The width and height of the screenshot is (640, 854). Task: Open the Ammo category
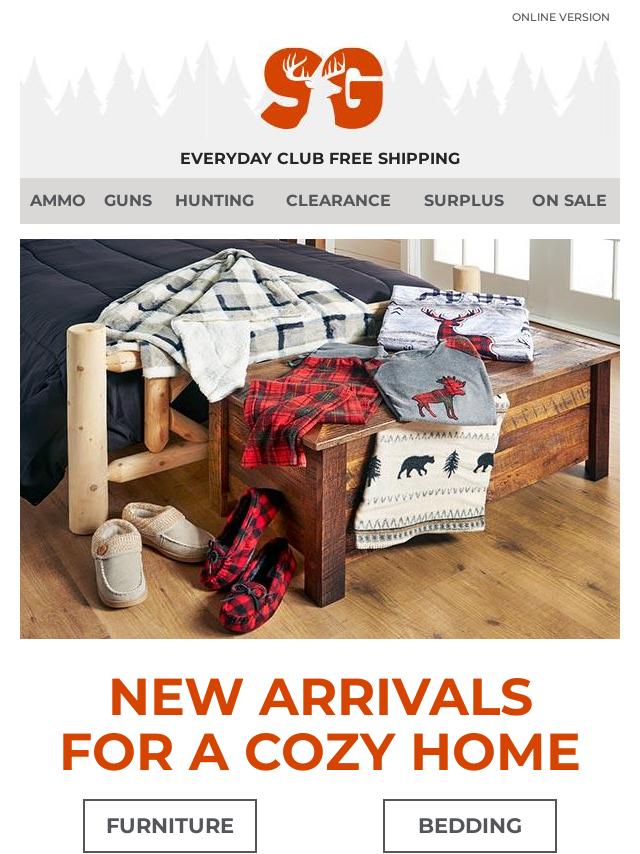(57, 200)
